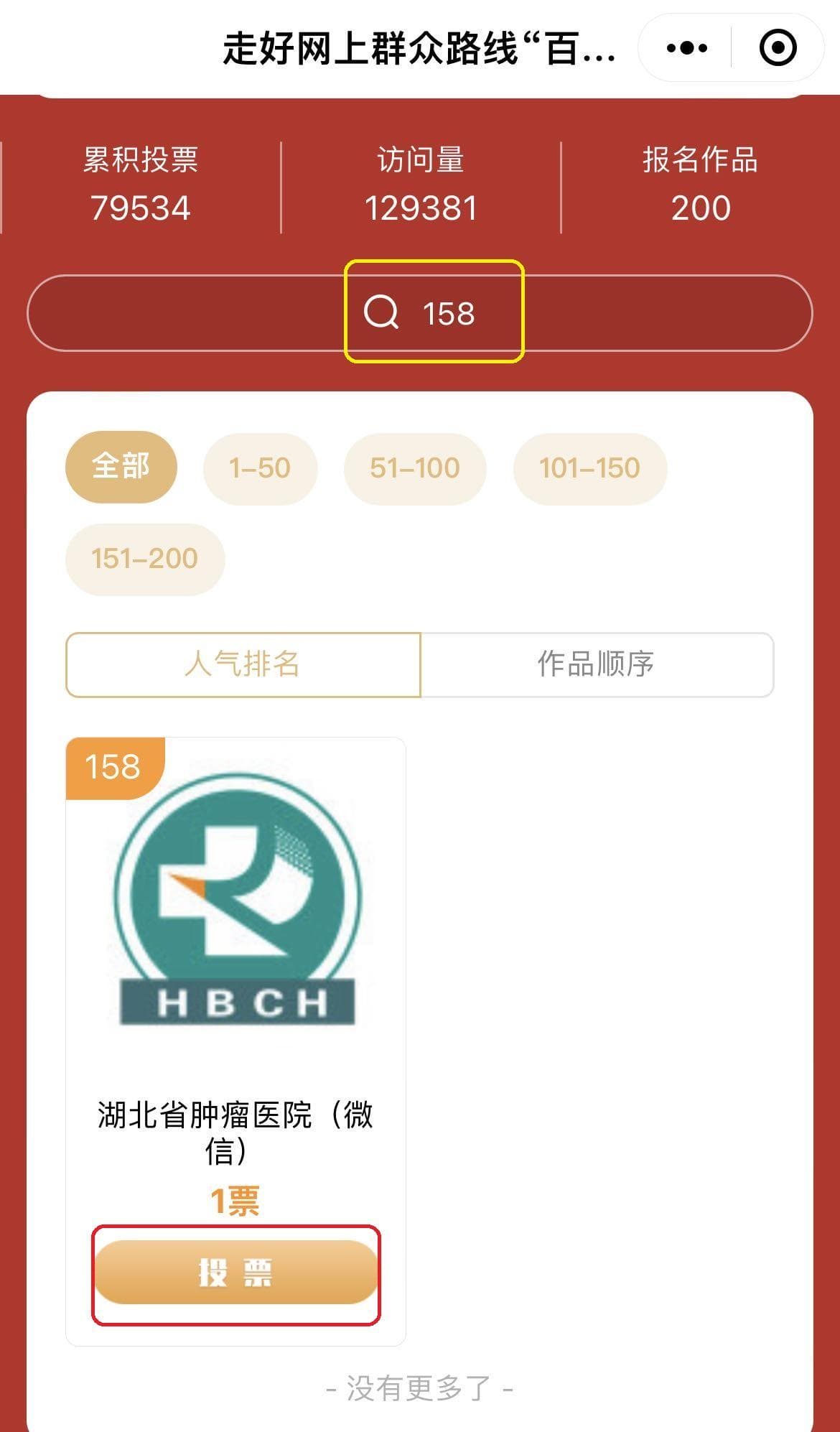Show entries 101–150
This screenshot has height=1432, width=840.
589,468
